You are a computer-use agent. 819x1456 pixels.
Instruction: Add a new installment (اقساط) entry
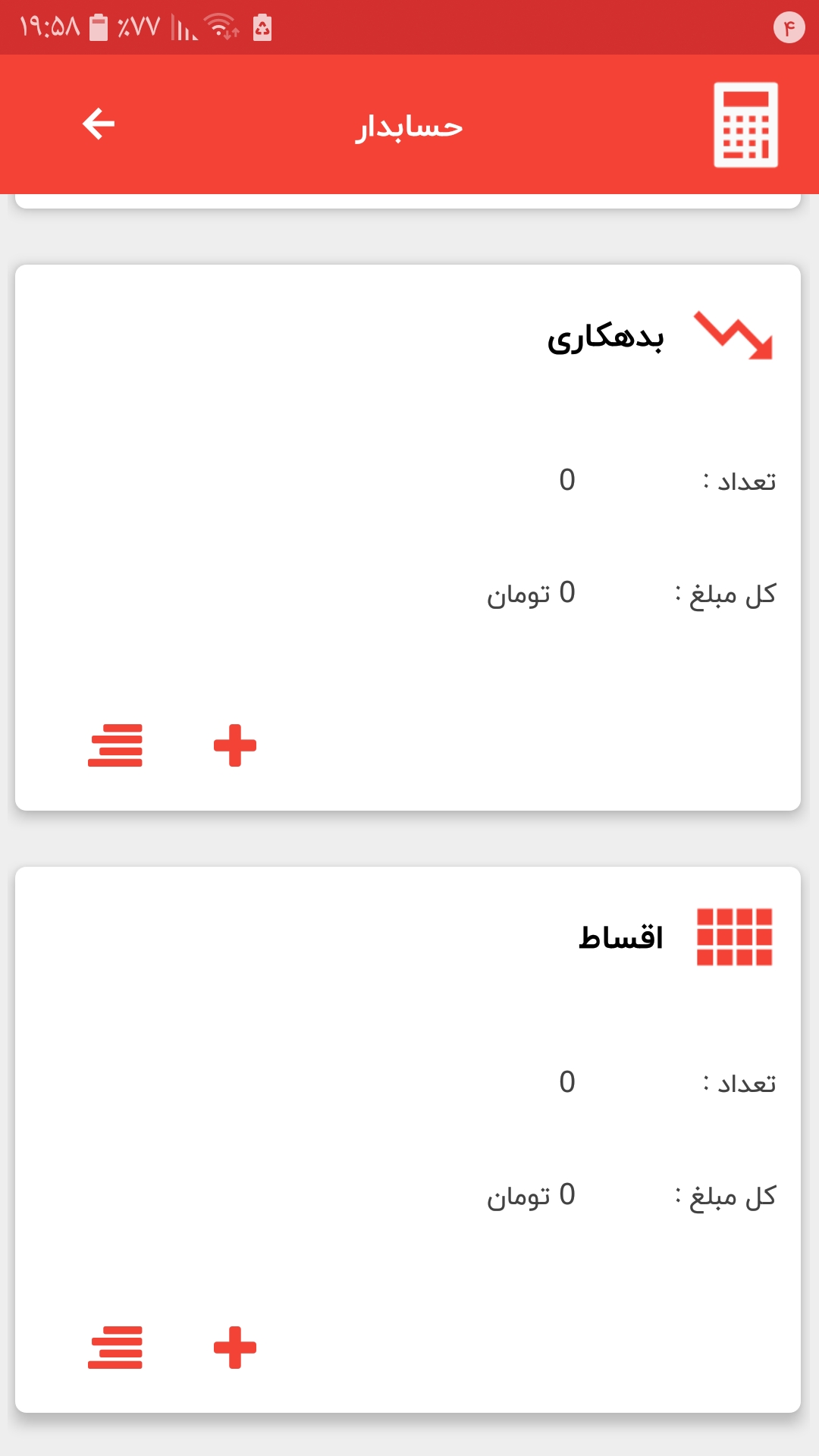pos(235,1348)
